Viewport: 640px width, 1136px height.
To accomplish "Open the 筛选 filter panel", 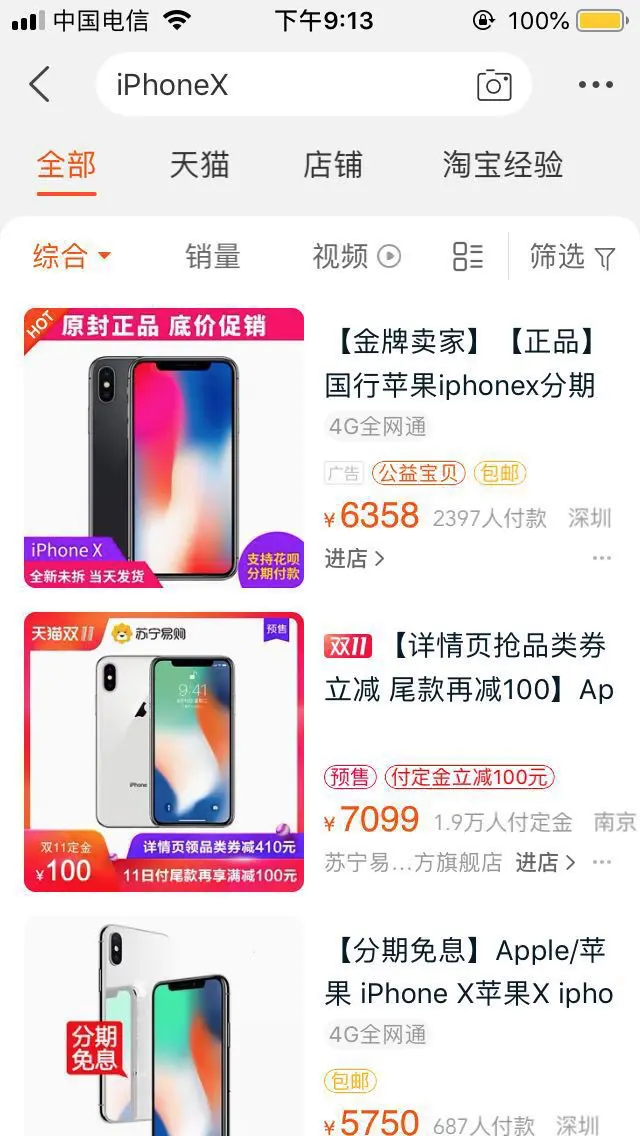I will [x=572, y=257].
